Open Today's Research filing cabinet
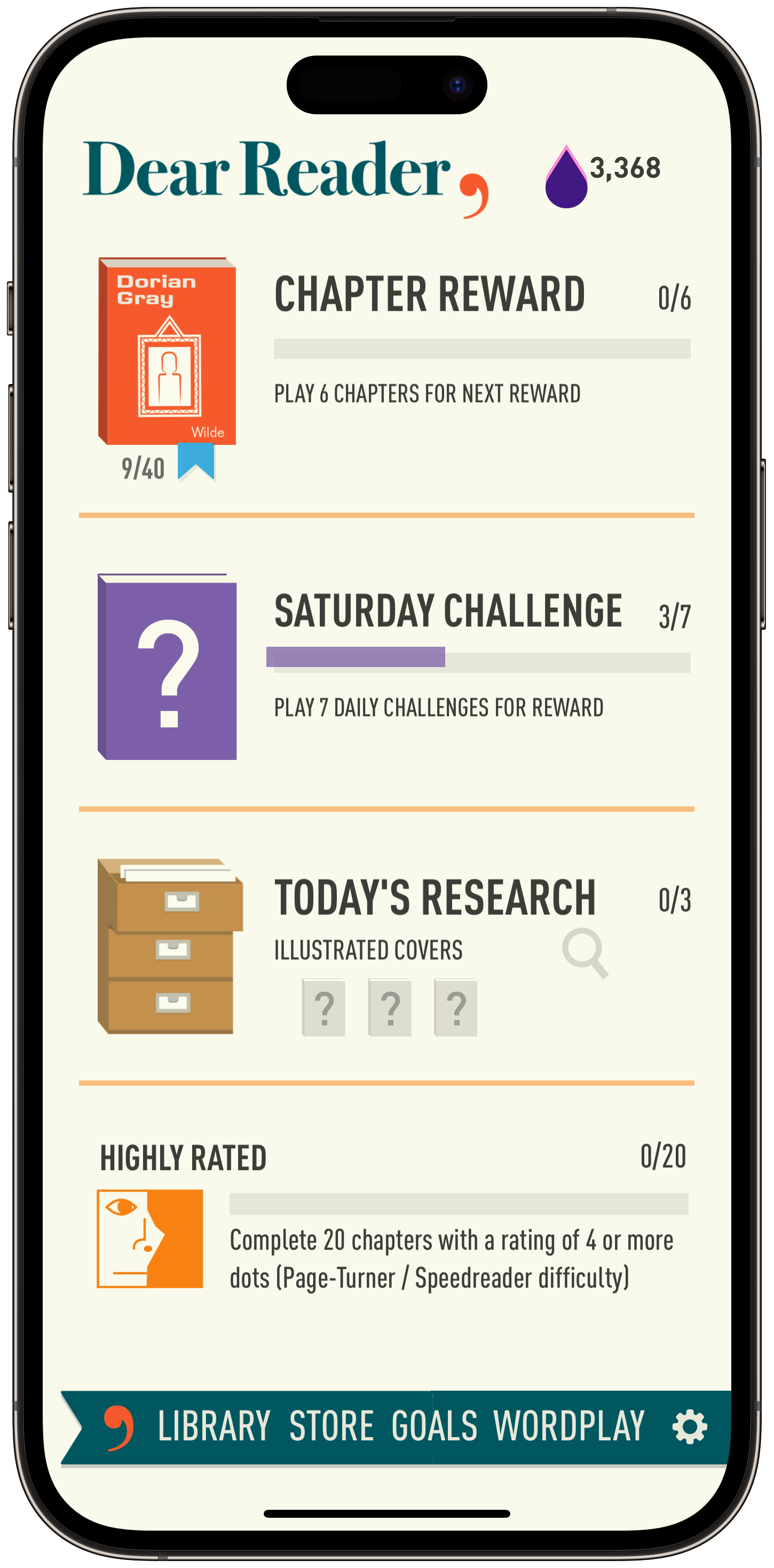The width and height of the screenshot is (774, 1568). (169, 946)
